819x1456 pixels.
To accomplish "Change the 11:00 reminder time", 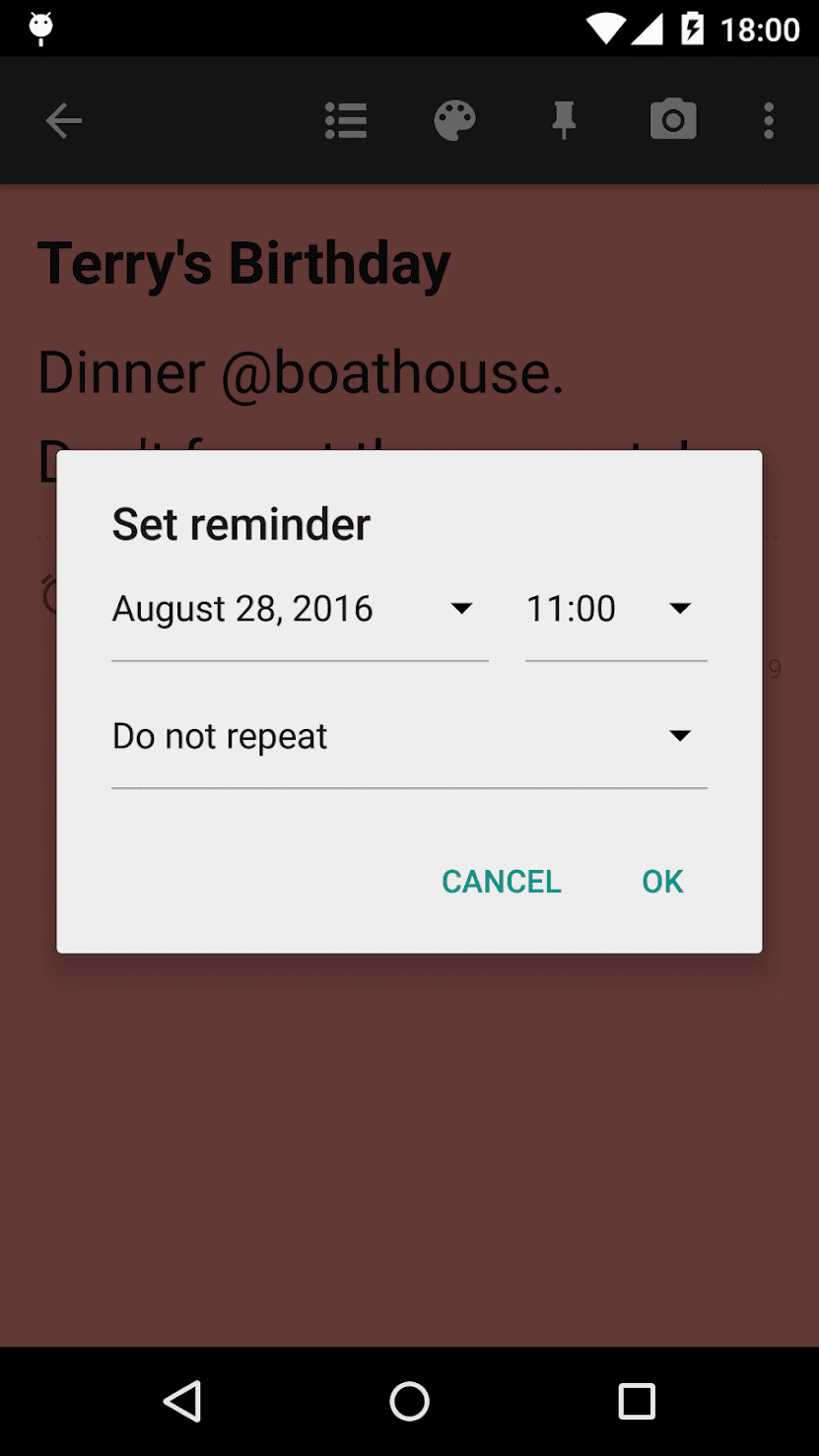I will [x=615, y=610].
